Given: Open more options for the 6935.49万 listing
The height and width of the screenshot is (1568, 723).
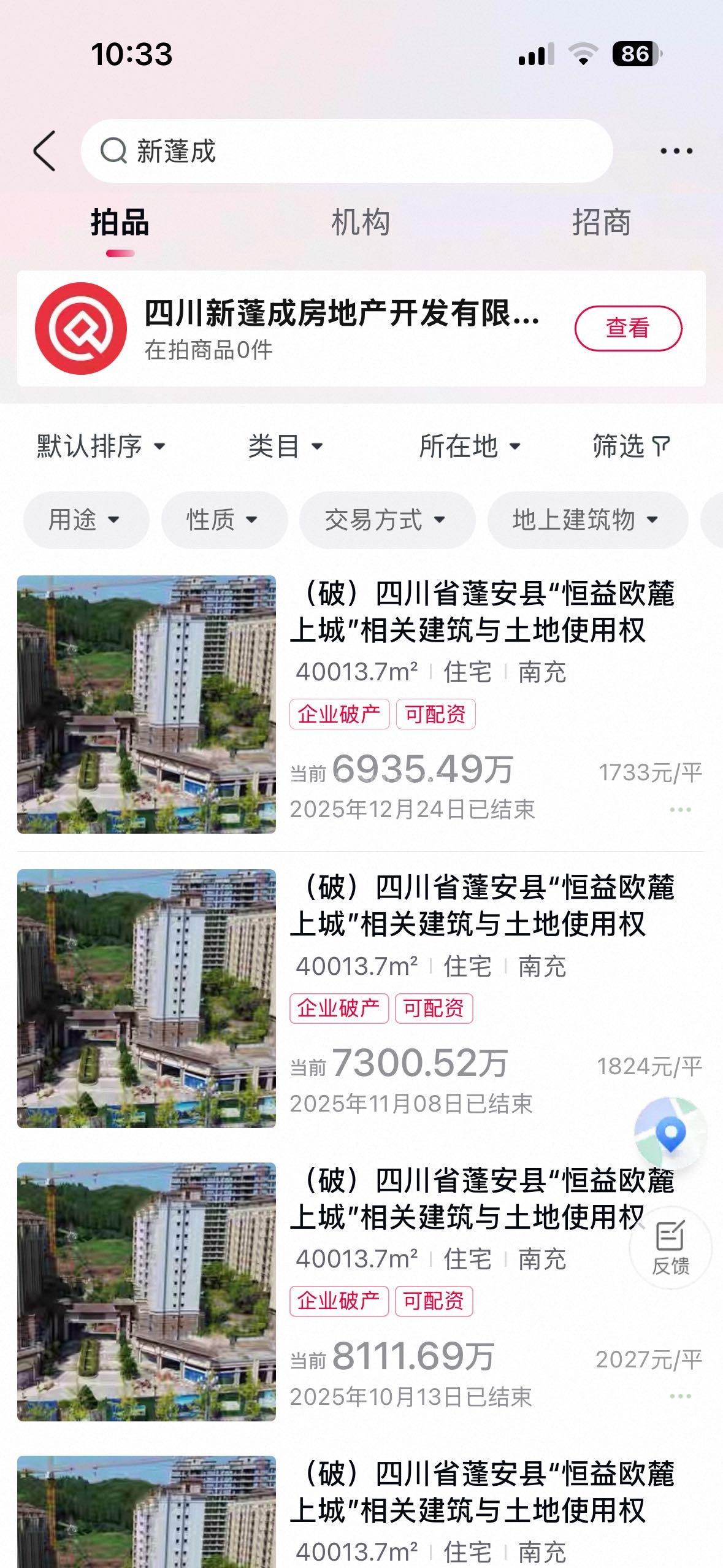Looking at the screenshot, I should [680, 810].
